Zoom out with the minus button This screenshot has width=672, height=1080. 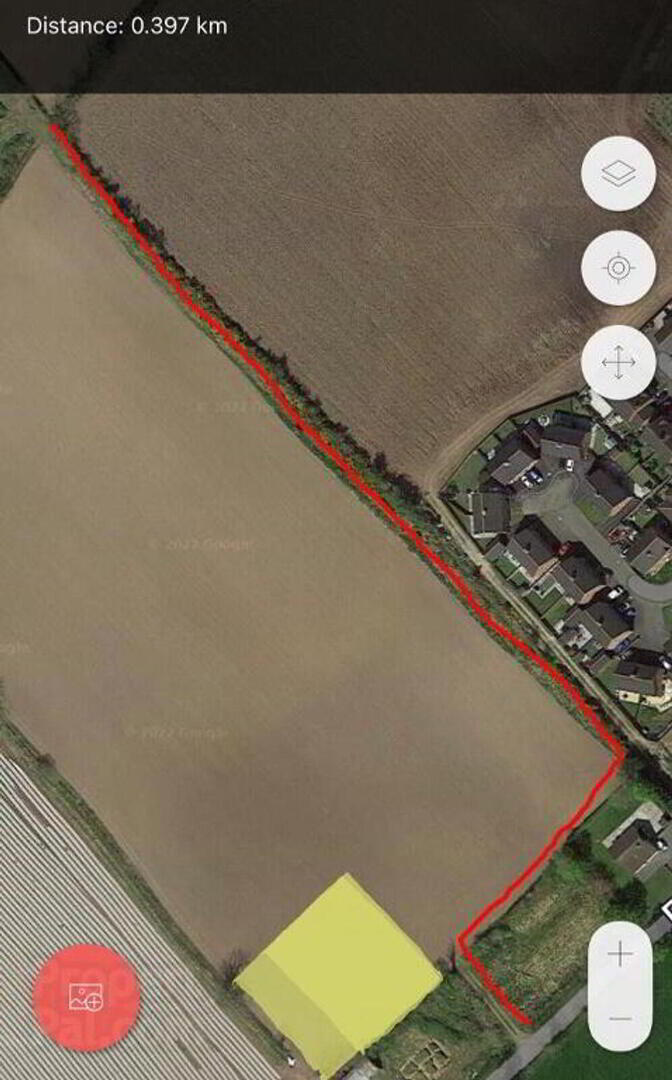tap(620, 1018)
